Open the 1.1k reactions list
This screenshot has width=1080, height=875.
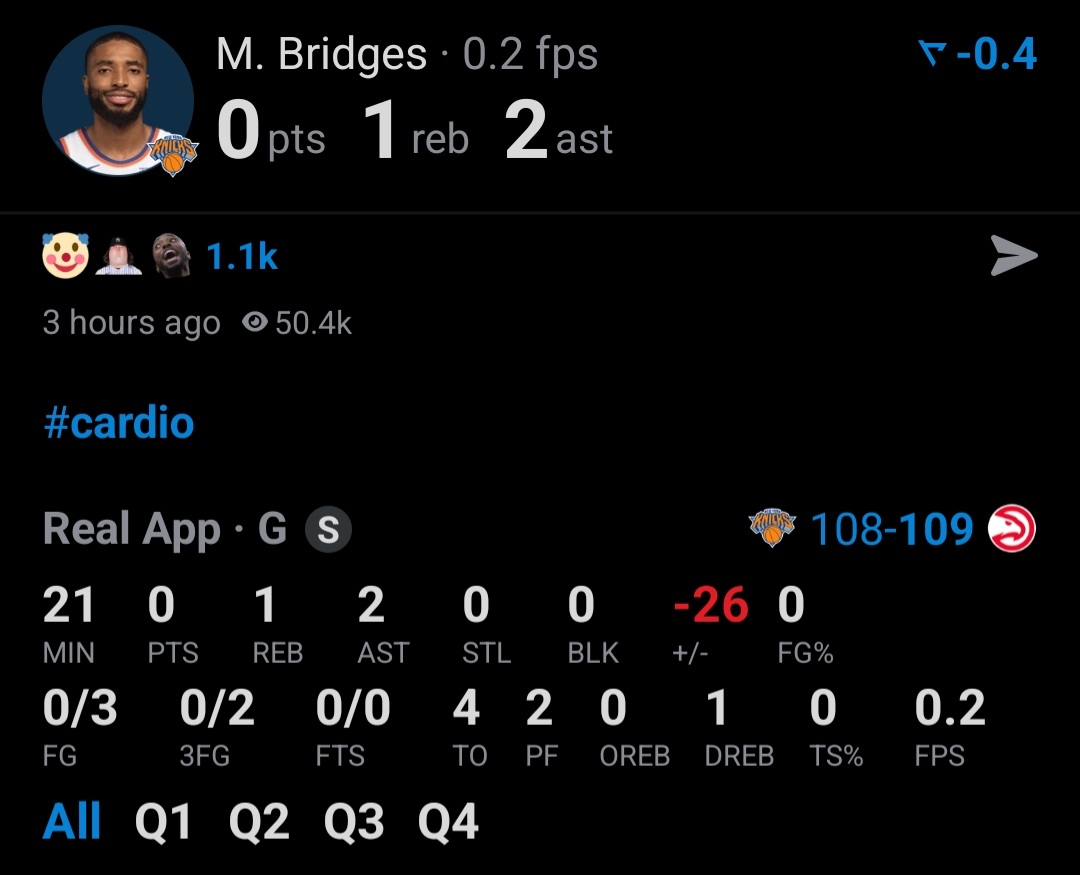click(242, 257)
